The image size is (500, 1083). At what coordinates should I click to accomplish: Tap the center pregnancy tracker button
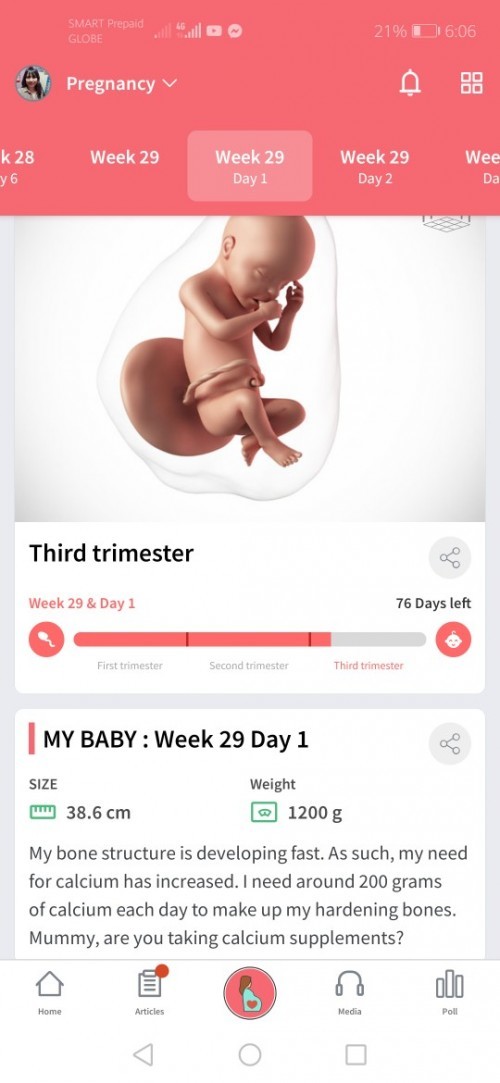point(250,993)
